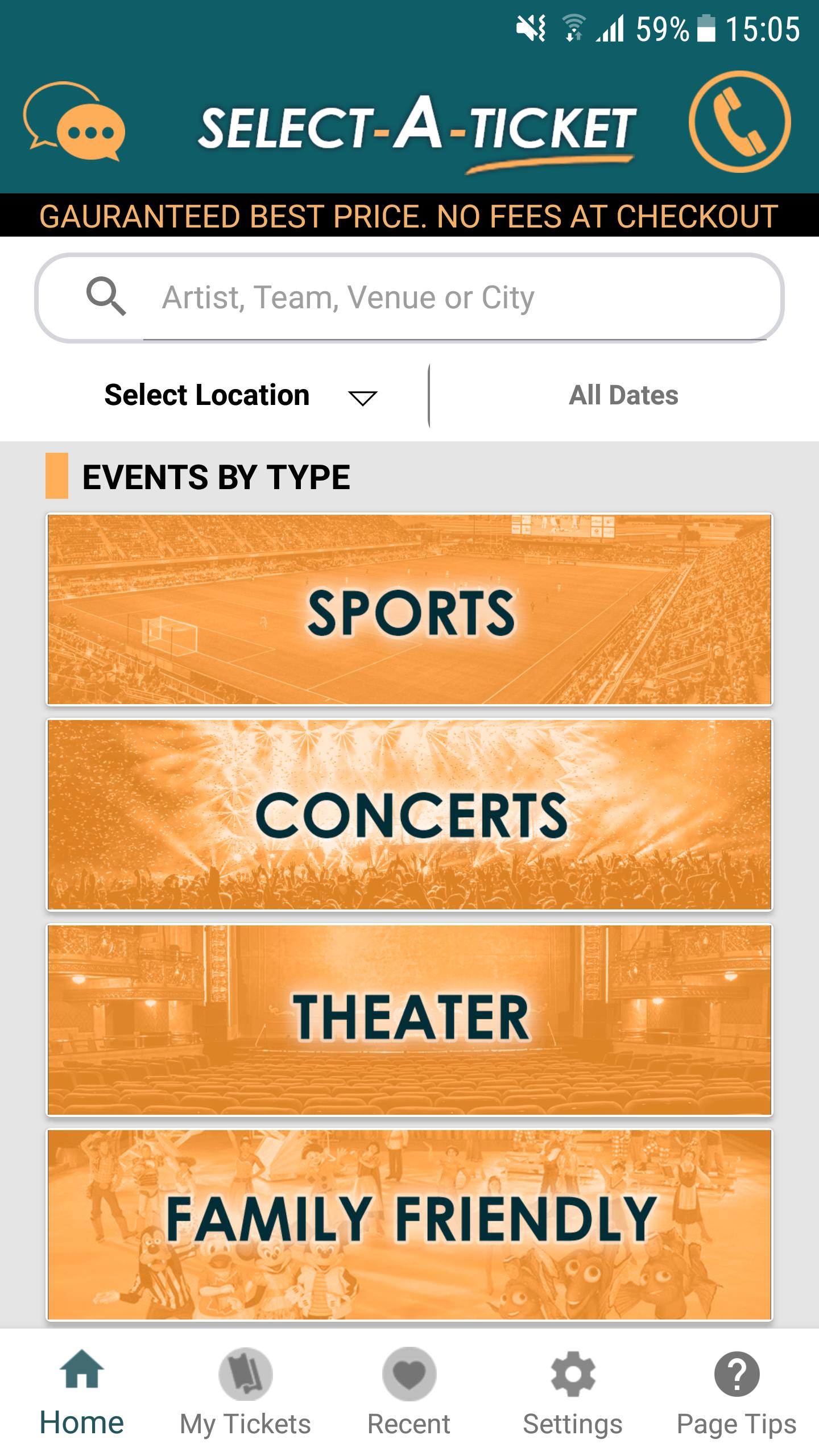Image resolution: width=819 pixels, height=1456 pixels.
Task: Open the Select Location dropdown
Action: click(208, 395)
